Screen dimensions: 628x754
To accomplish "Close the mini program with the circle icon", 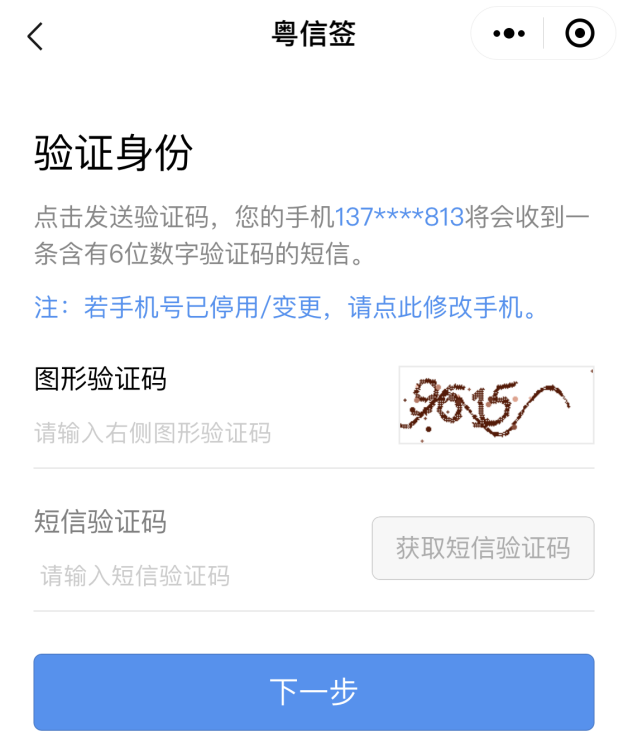I will point(580,34).
